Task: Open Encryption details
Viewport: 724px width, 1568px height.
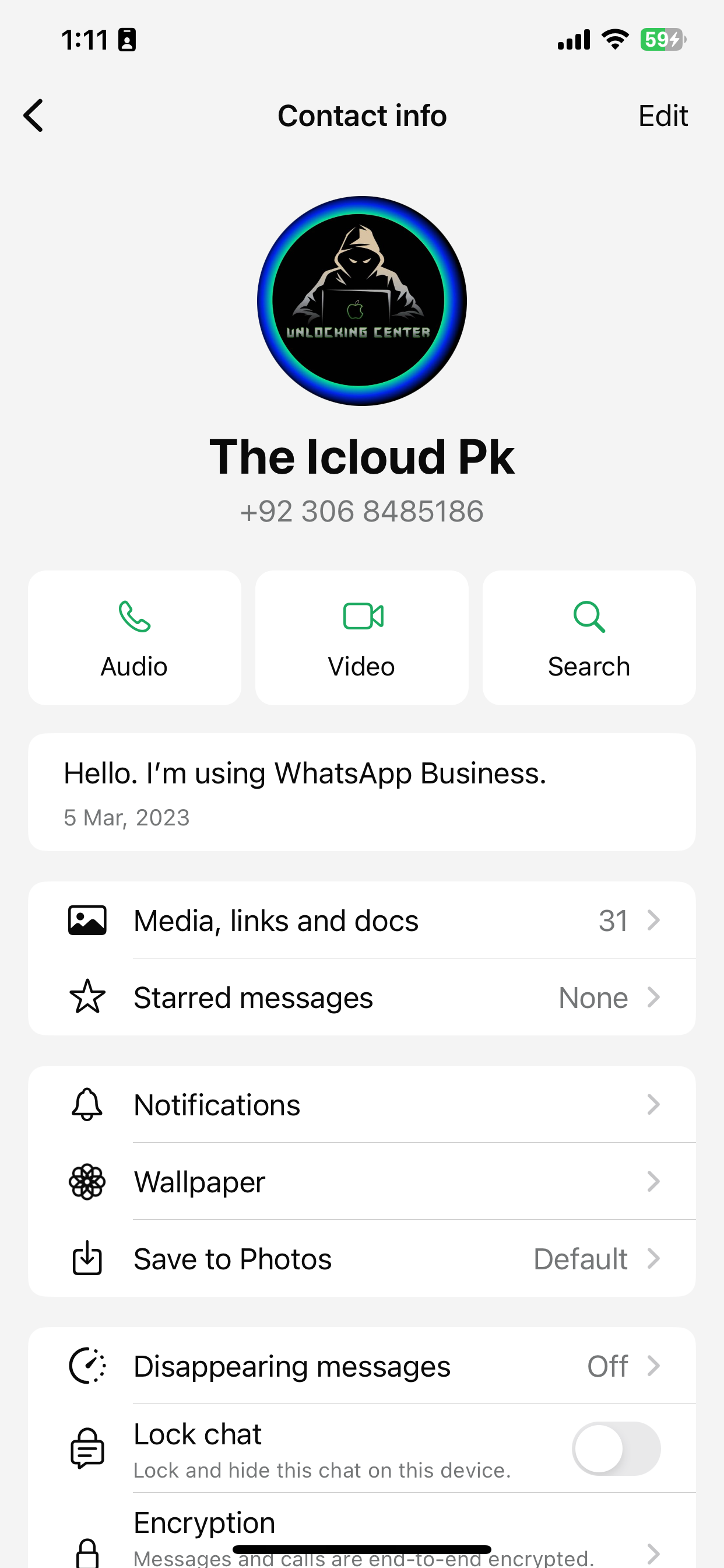Action: (361, 1534)
